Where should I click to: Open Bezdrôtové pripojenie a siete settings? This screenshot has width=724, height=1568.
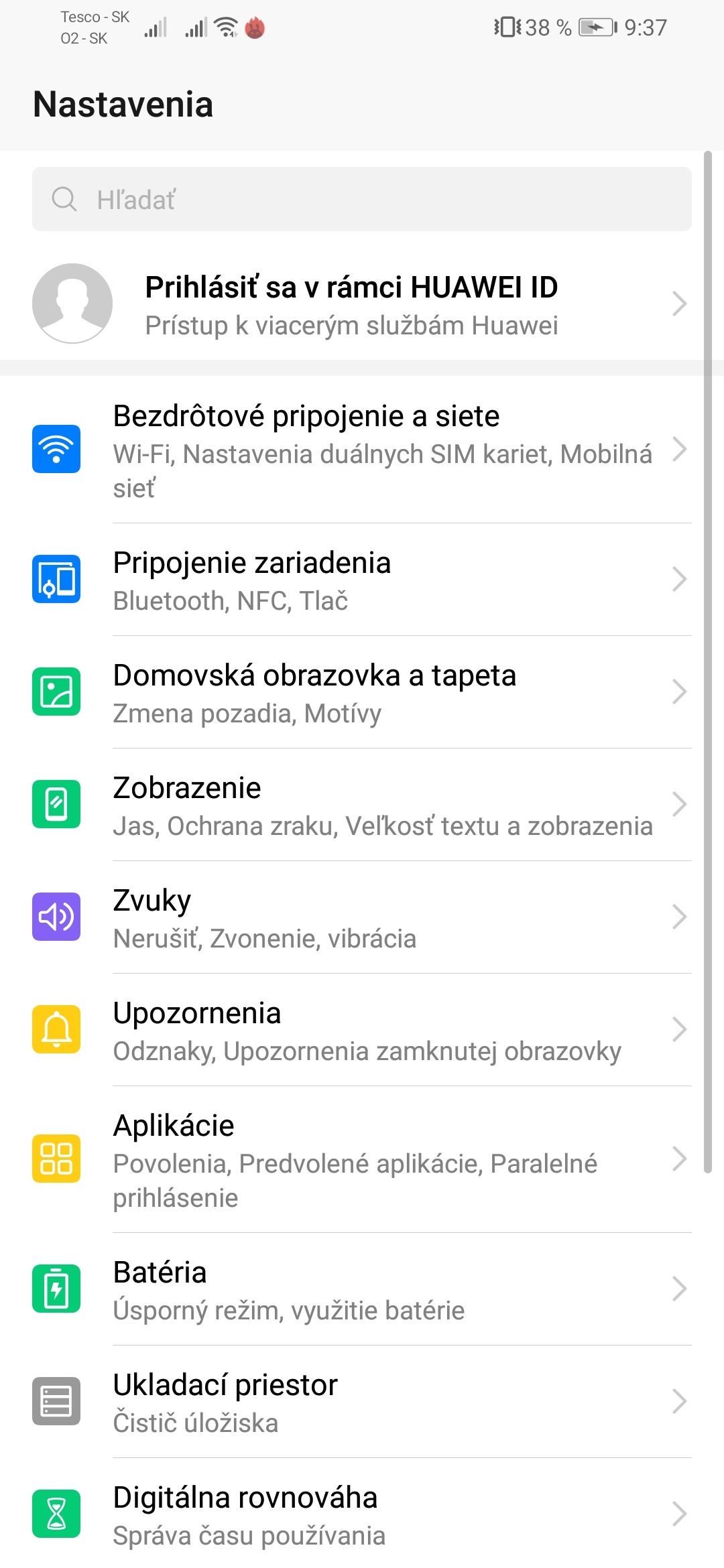click(362, 450)
